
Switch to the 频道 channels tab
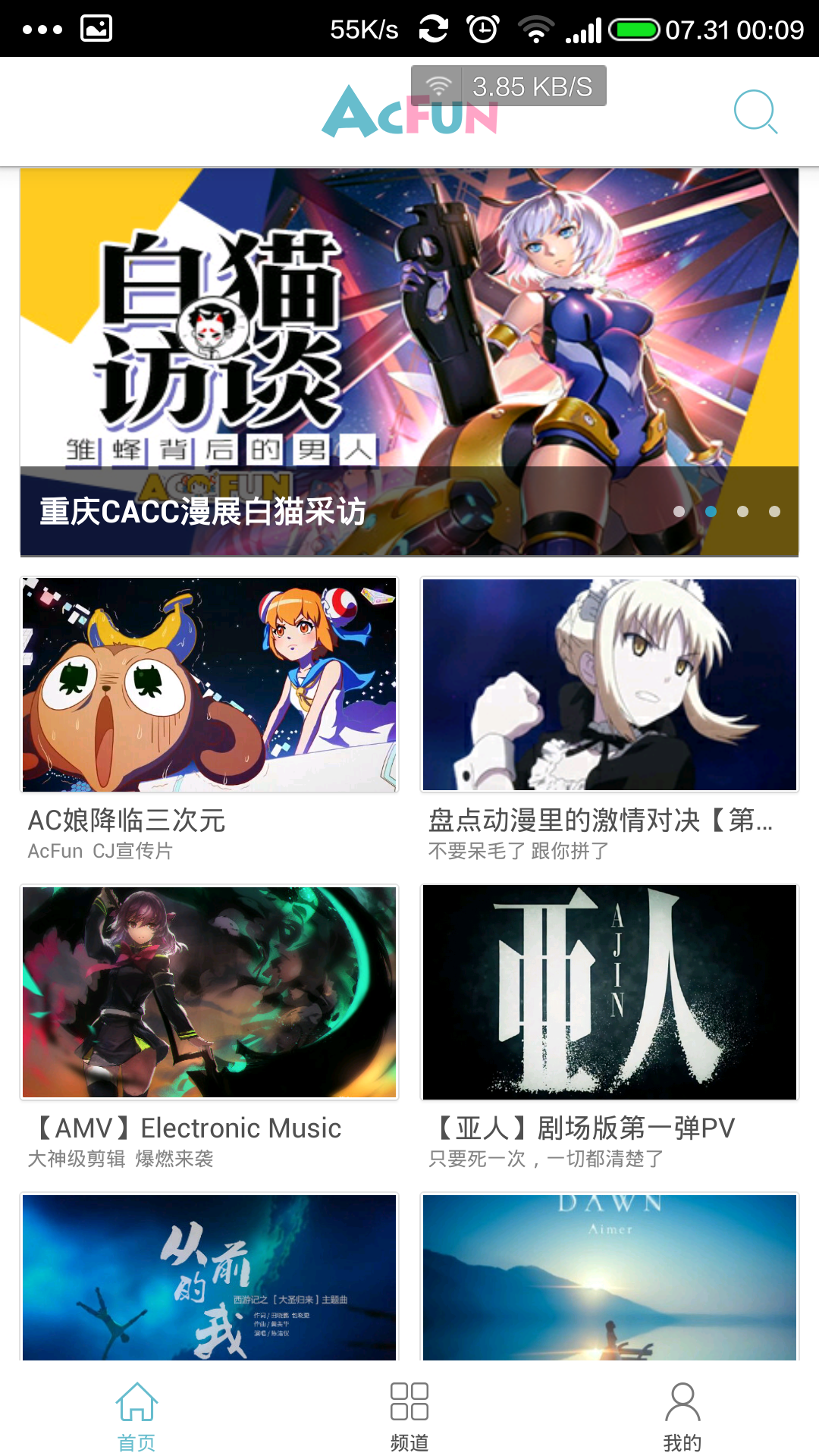pyautogui.click(x=409, y=1415)
